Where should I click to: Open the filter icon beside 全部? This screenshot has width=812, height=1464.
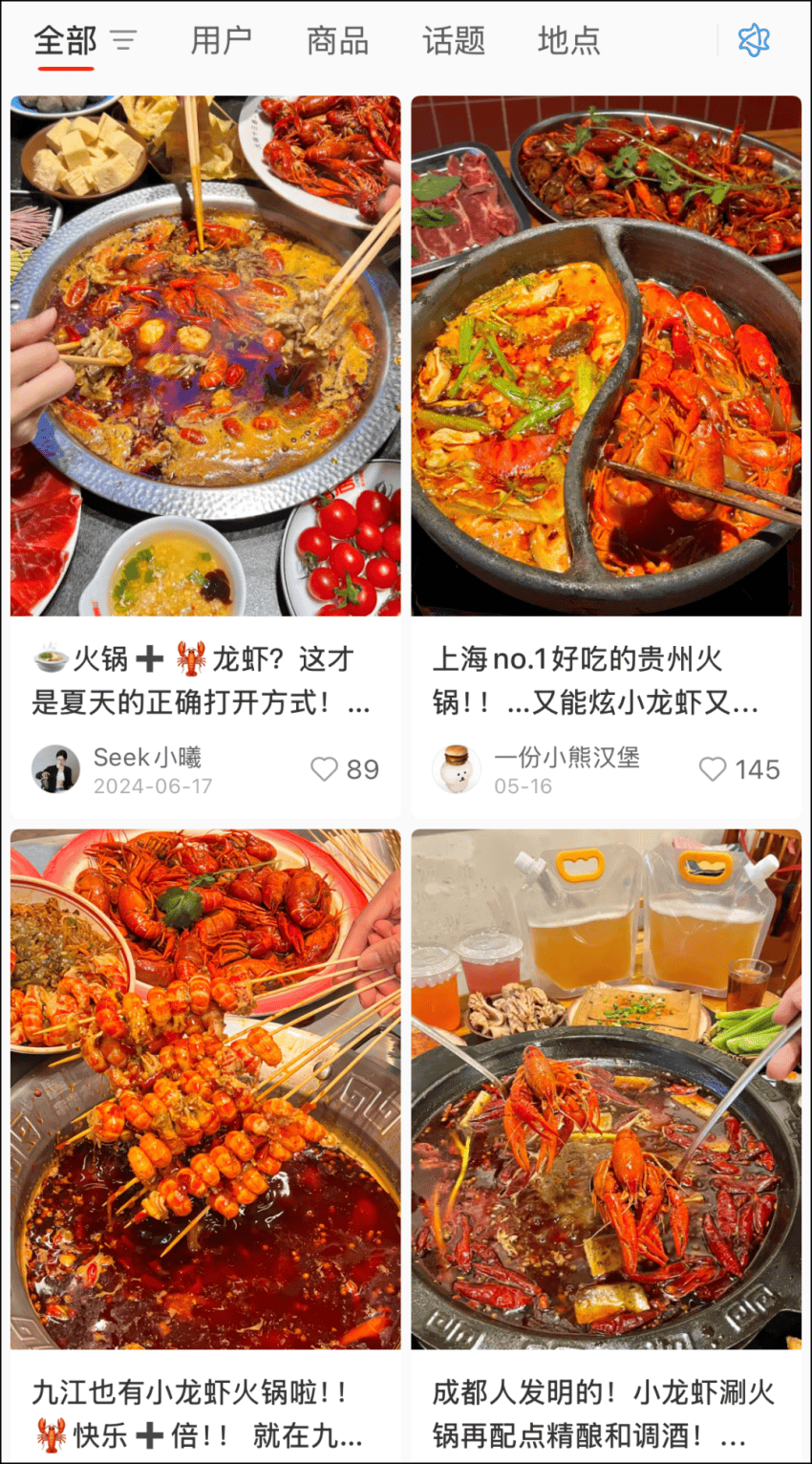123,41
